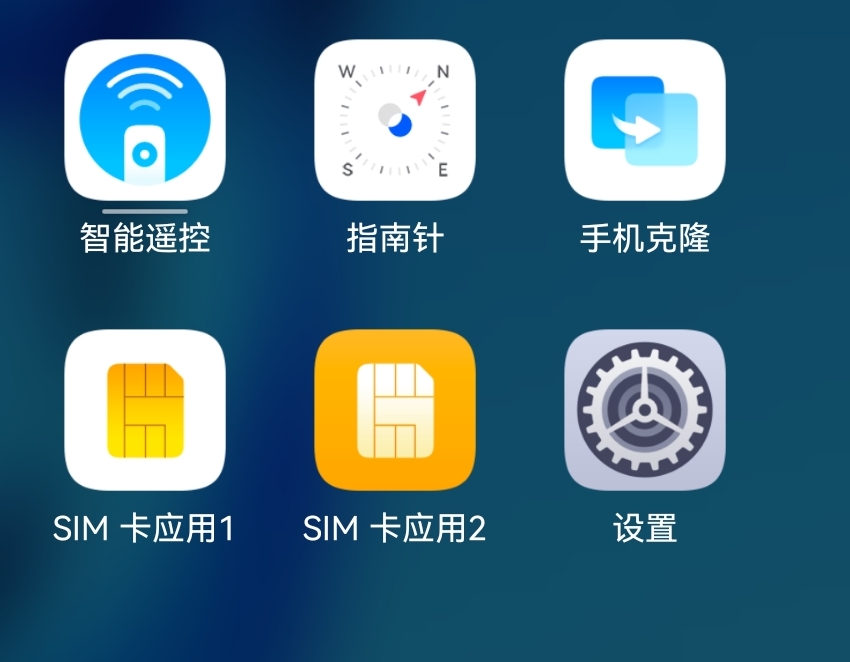Screen dimensions: 850x662
Task: Open SIM 卡应用1
Action: pyautogui.click(x=145, y=410)
